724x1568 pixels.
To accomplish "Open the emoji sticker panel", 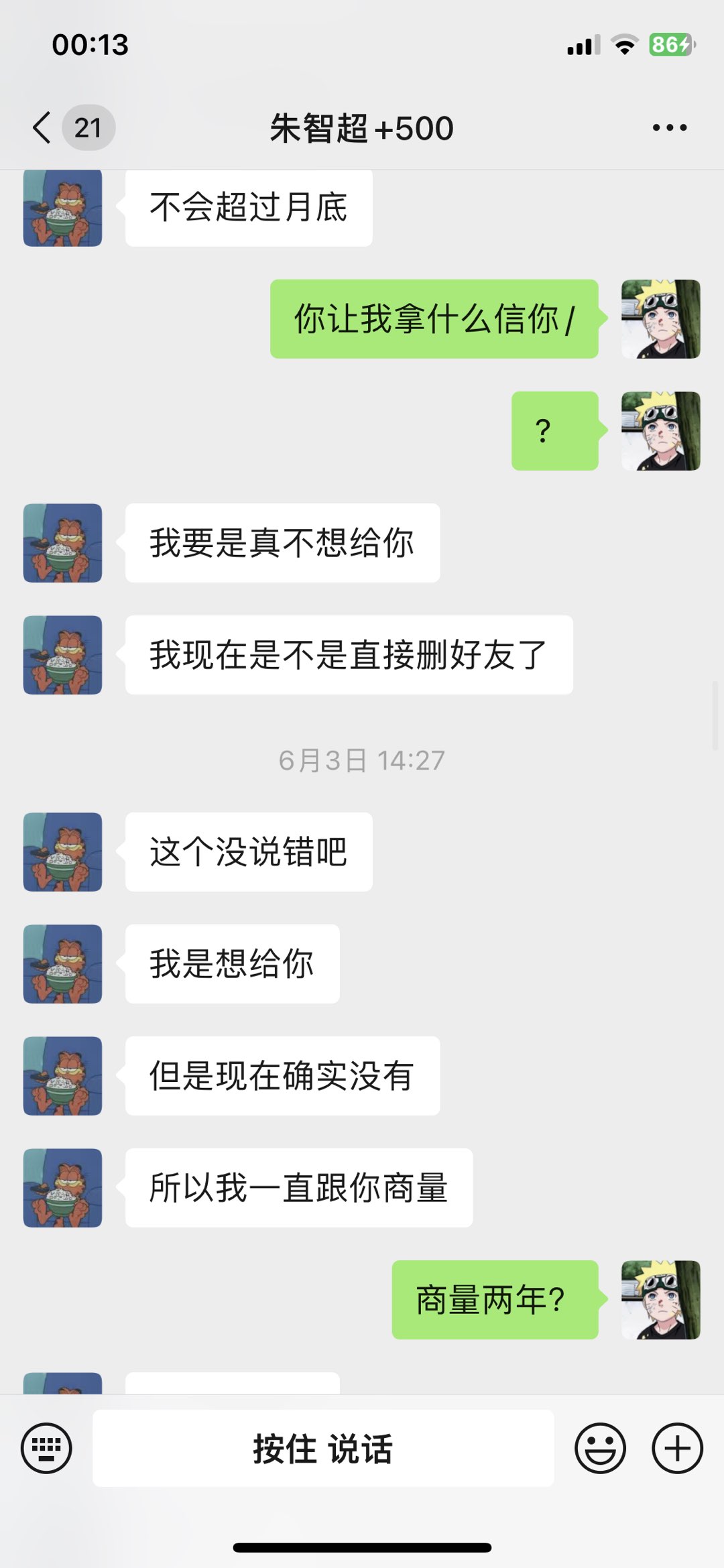I will [600, 1448].
